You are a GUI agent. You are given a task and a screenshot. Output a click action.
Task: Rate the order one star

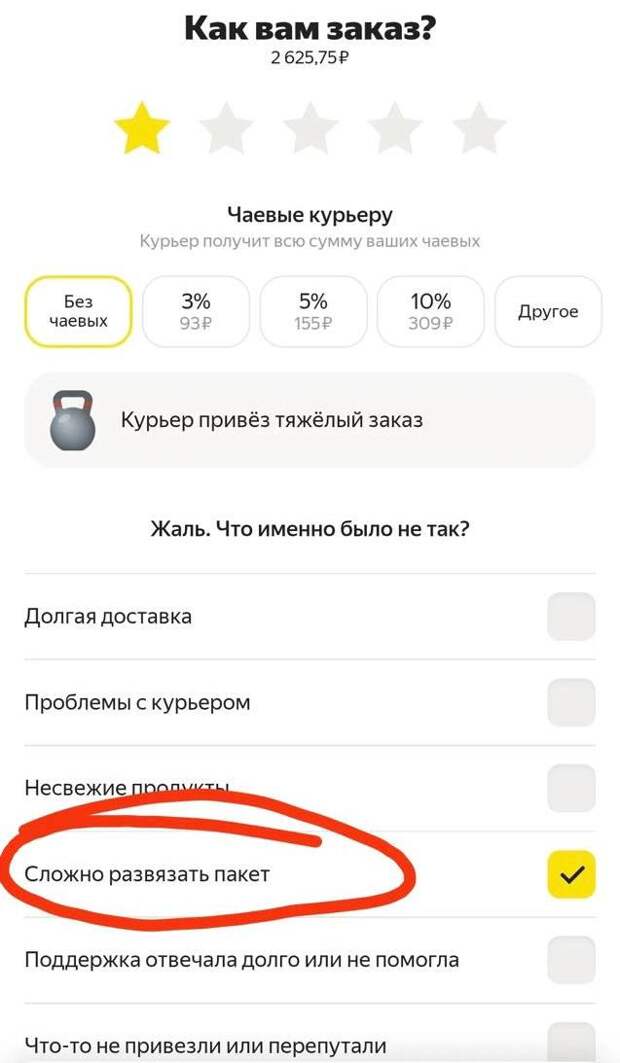point(142,128)
